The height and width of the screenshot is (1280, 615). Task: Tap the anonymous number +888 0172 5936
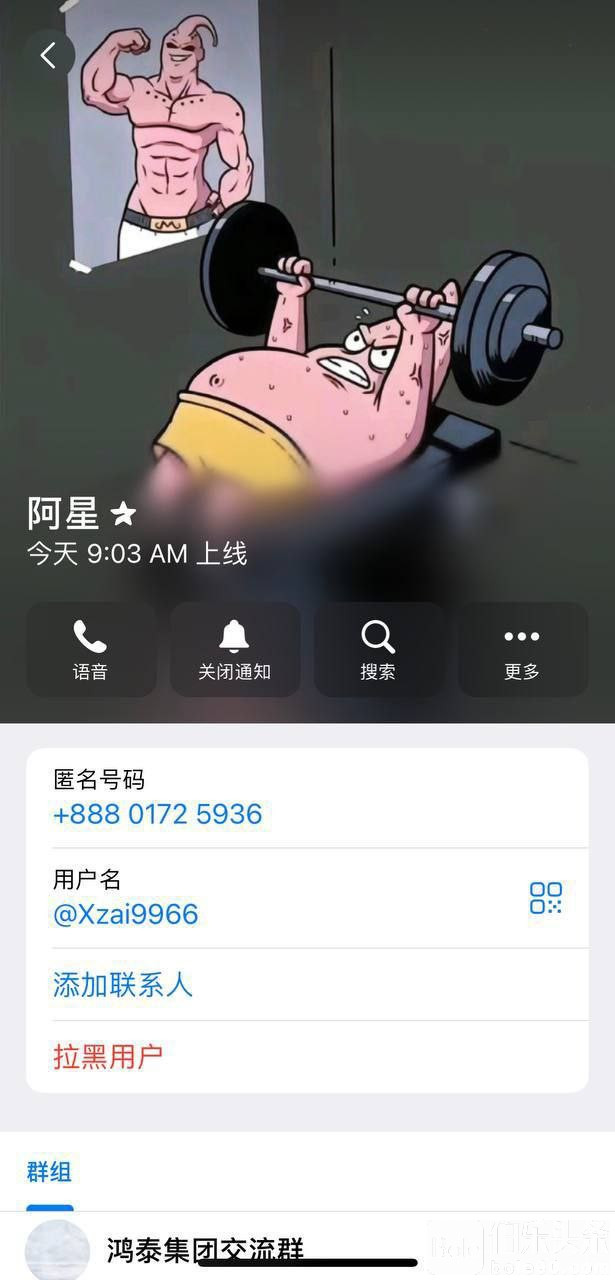[157, 814]
